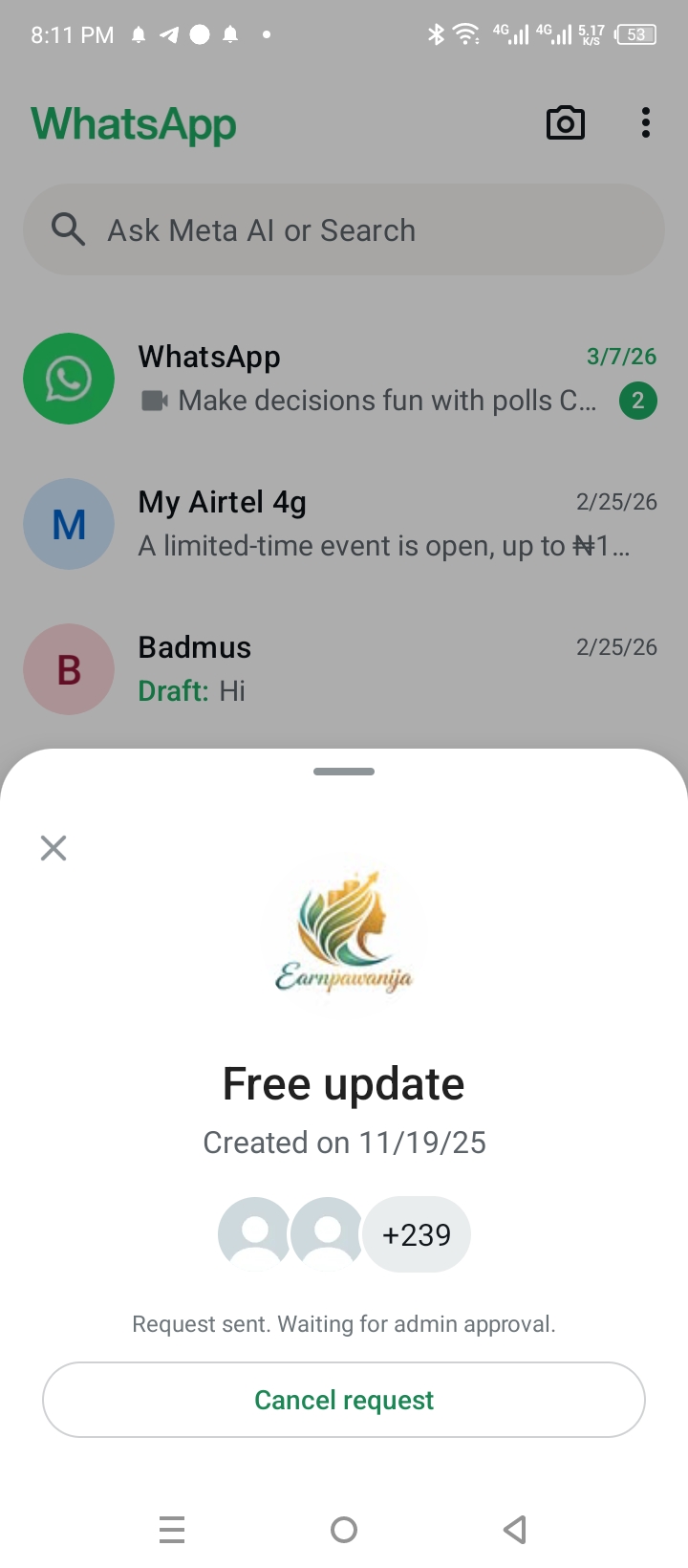The height and width of the screenshot is (1568, 688).
Task: Open the overflow menu
Action: coord(646,123)
